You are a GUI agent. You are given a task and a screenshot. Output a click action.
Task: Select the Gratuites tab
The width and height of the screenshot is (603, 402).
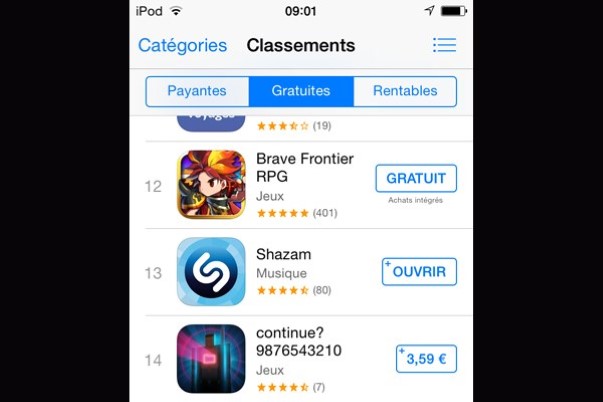pyautogui.click(x=301, y=91)
